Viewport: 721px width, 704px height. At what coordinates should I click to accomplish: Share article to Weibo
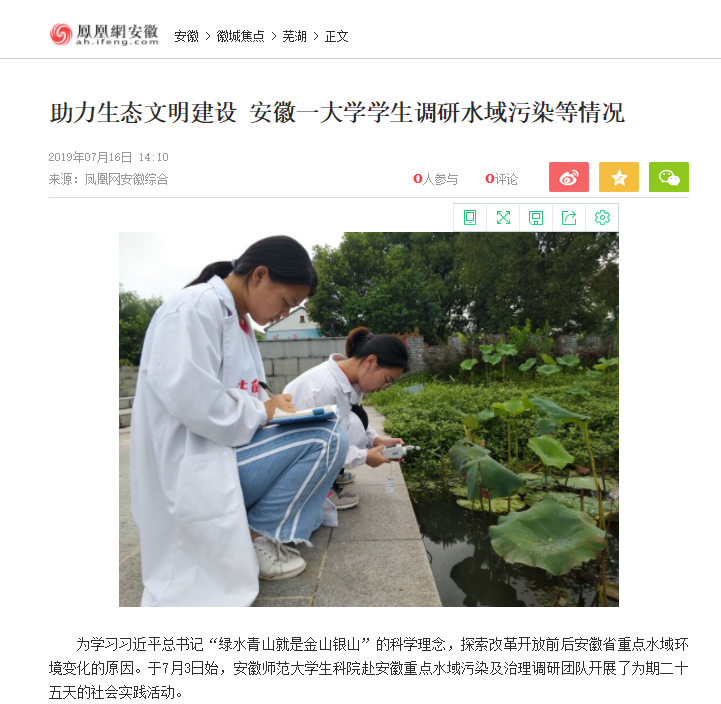[569, 177]
